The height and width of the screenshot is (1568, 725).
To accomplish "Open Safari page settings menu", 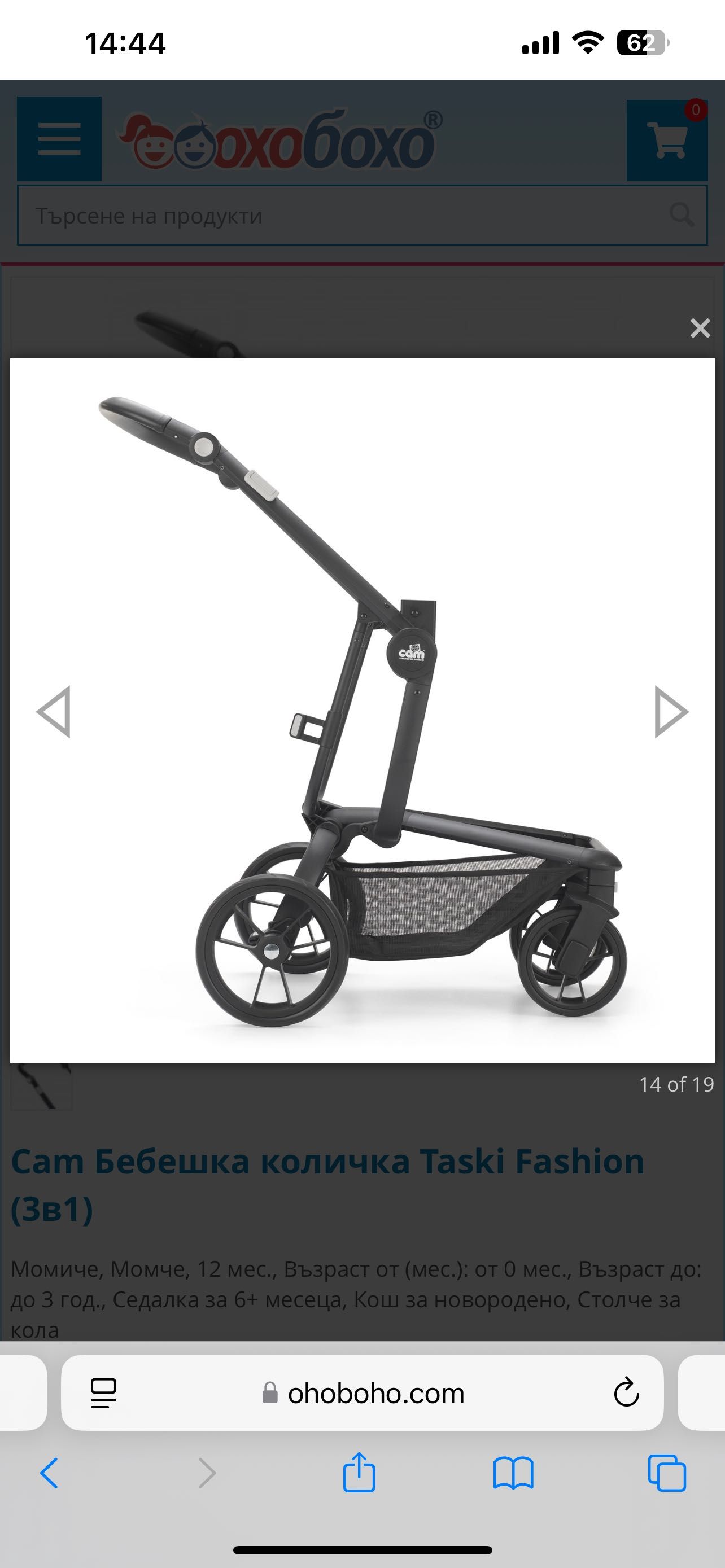I will pos(103,1392).
